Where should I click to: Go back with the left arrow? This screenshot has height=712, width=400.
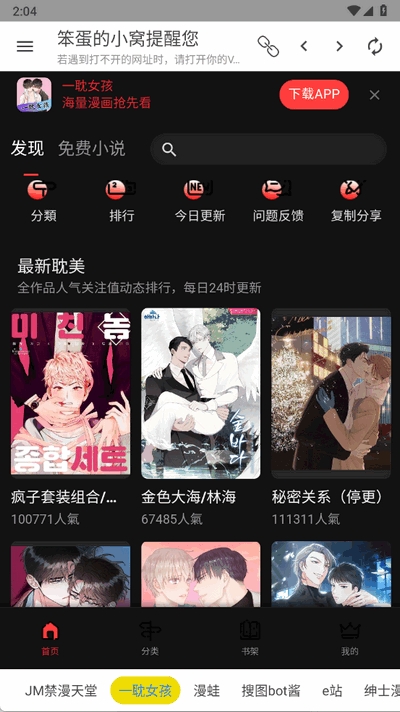pyautogui.click(x=304, y=46)
